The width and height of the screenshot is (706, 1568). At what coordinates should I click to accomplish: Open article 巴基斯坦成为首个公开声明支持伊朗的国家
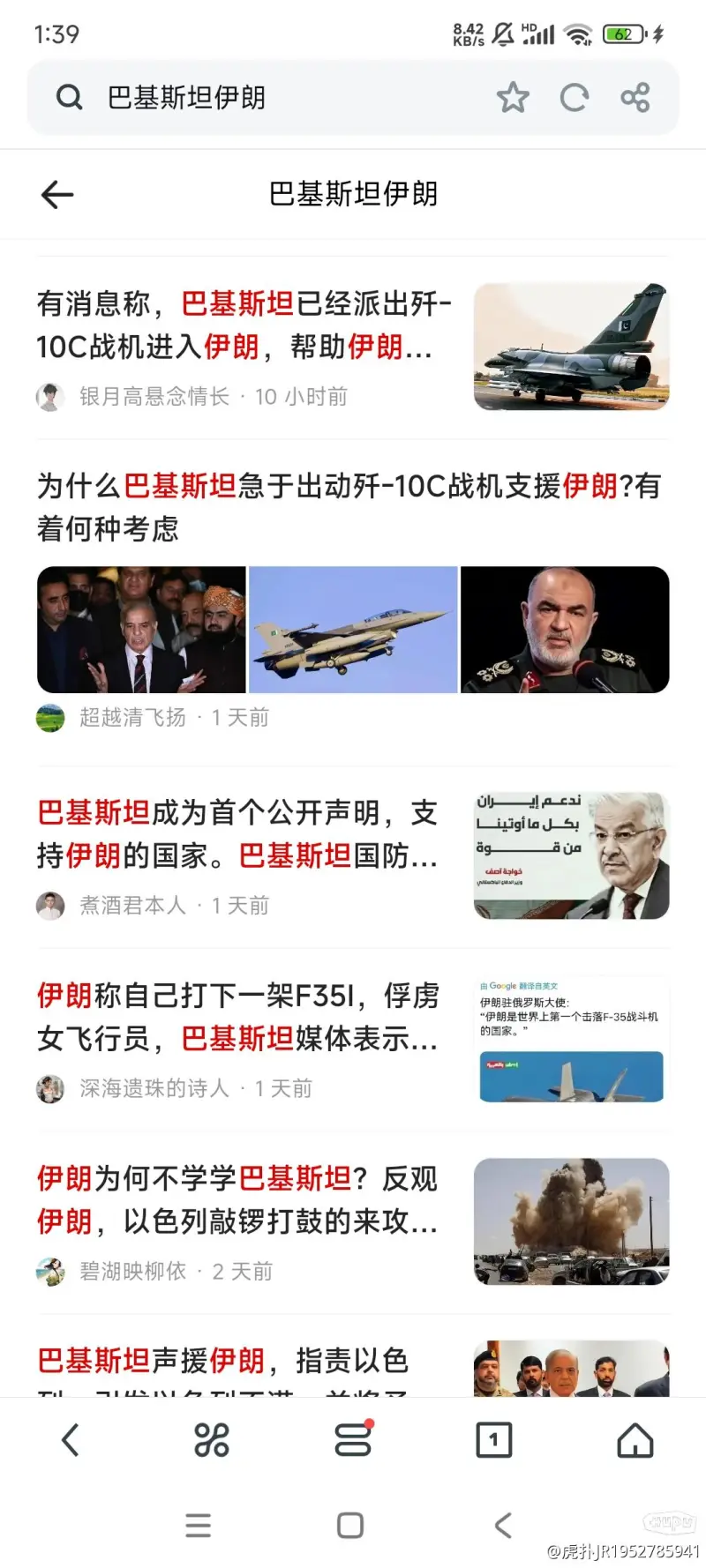click(237, 833)
